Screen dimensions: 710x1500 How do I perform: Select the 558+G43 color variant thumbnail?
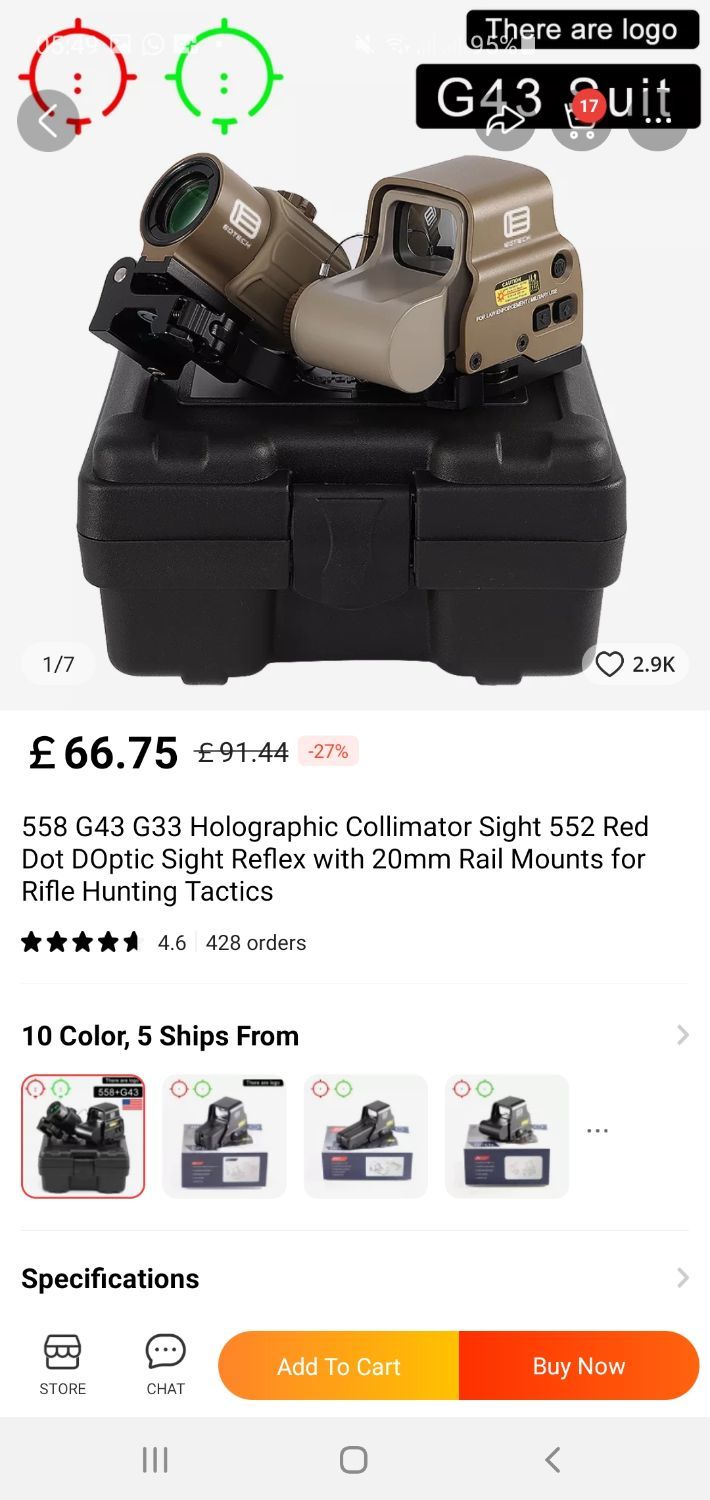coord(83,1136)
